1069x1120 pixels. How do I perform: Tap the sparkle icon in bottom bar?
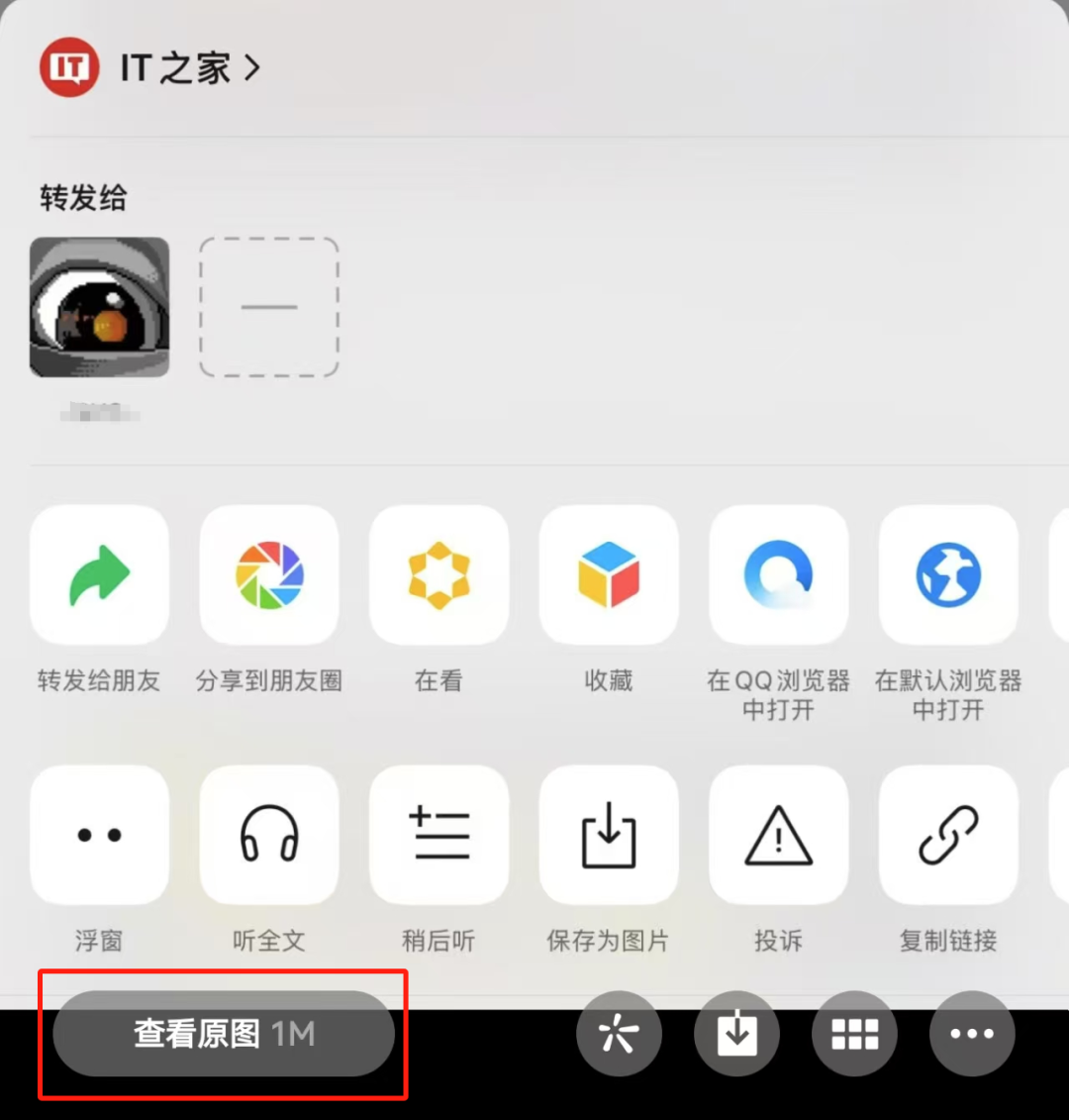click(x=619, y=1034)
